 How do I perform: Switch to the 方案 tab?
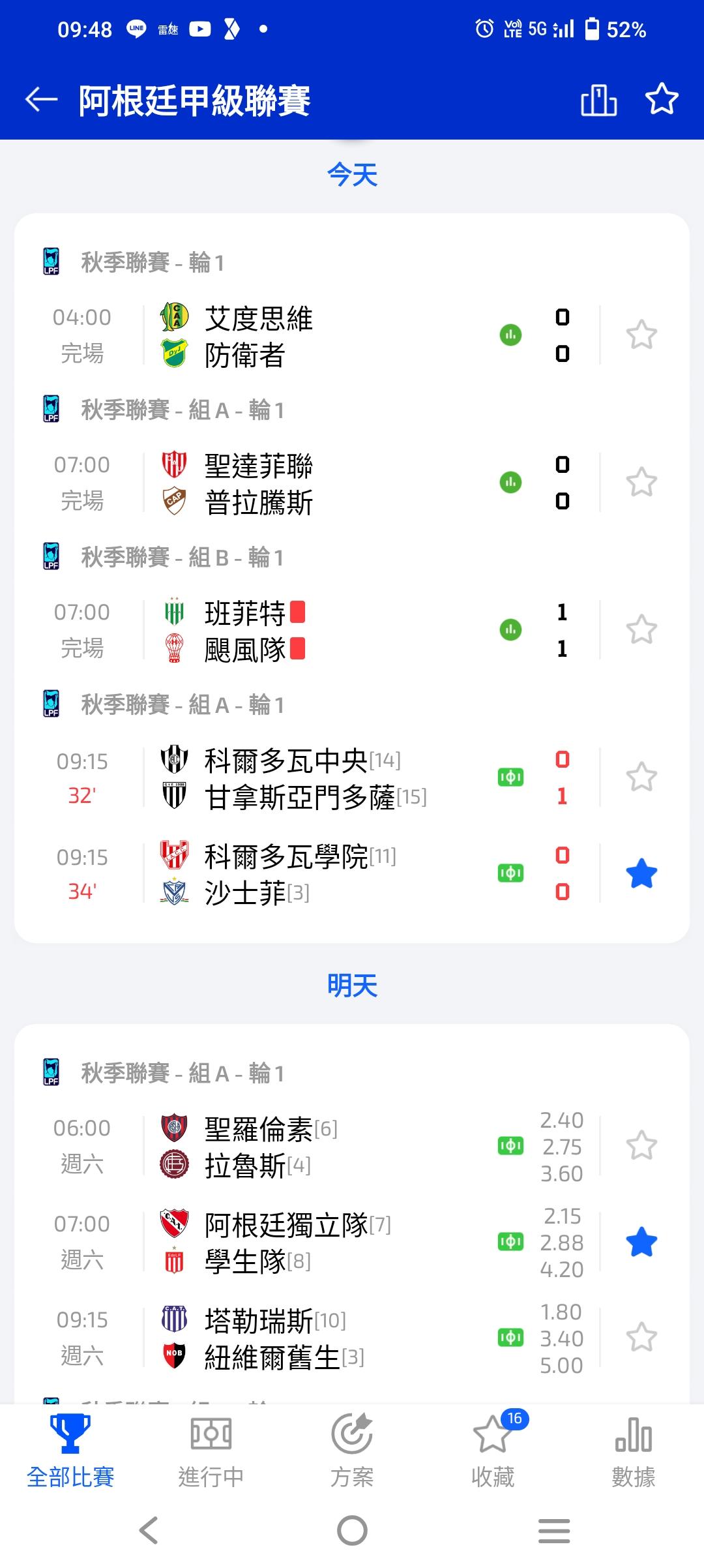tap(352, 1452)
